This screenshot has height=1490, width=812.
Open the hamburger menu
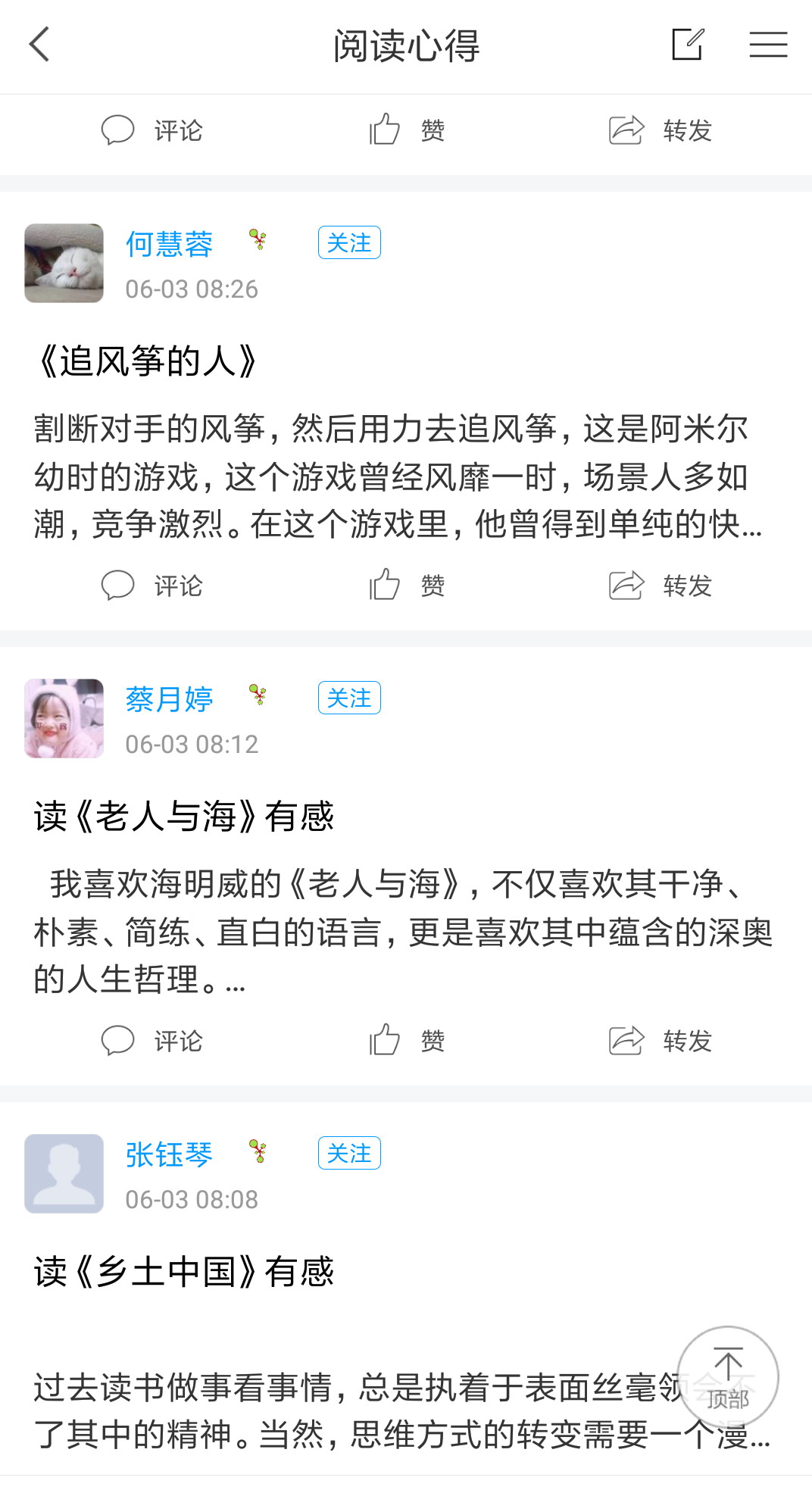[768, 45]
